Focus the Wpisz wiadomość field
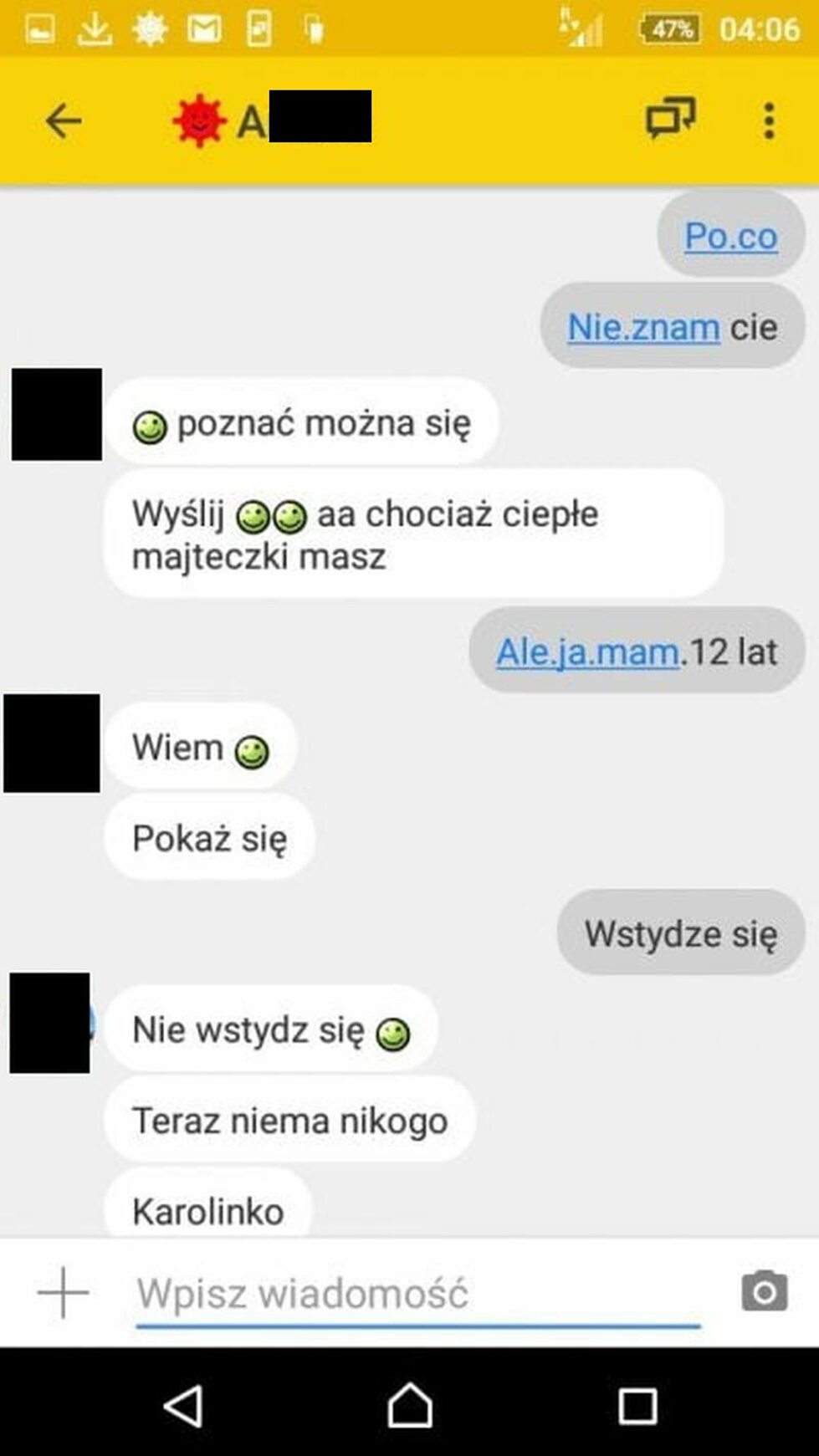Viewport: 819px width, 1456px height. 418,1294
